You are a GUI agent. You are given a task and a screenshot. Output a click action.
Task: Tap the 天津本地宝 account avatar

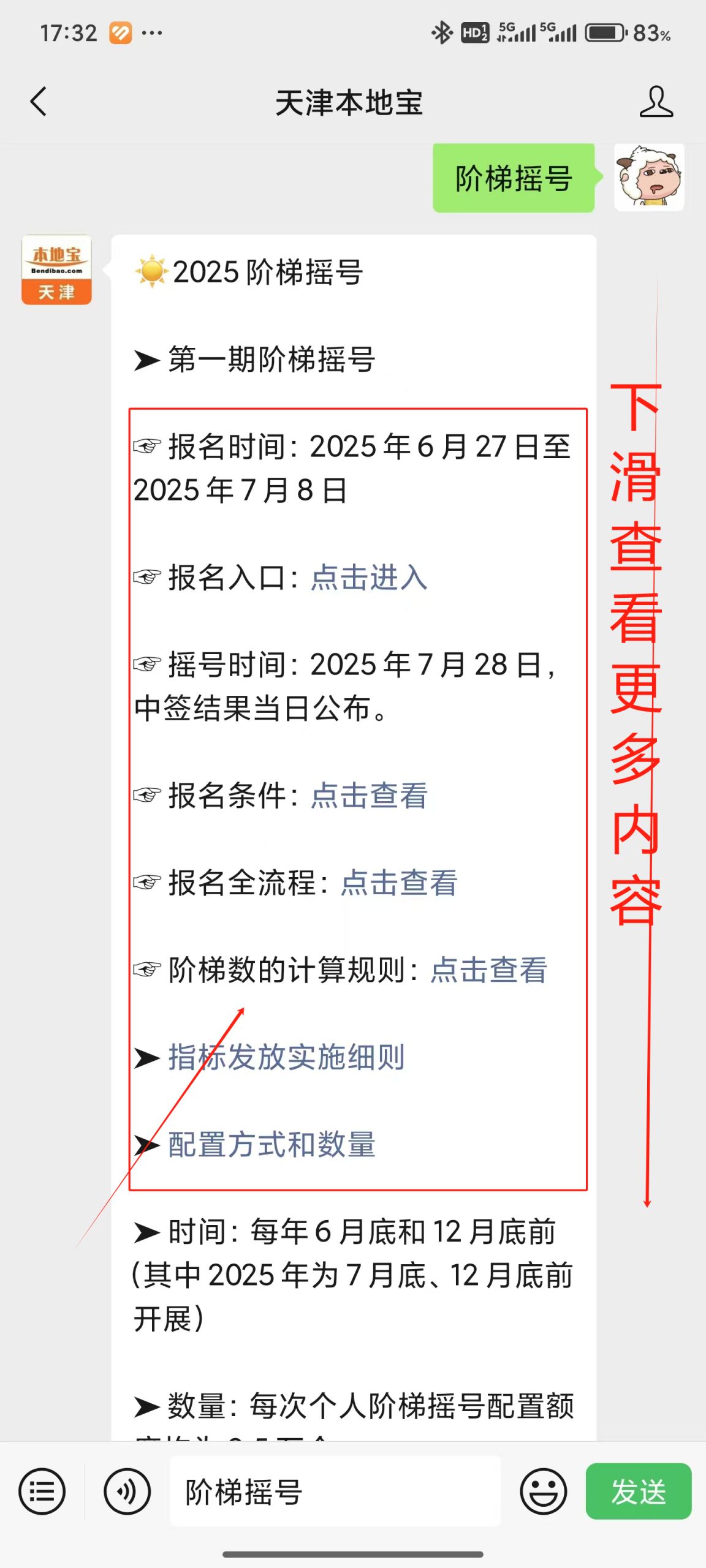point(56,269)
